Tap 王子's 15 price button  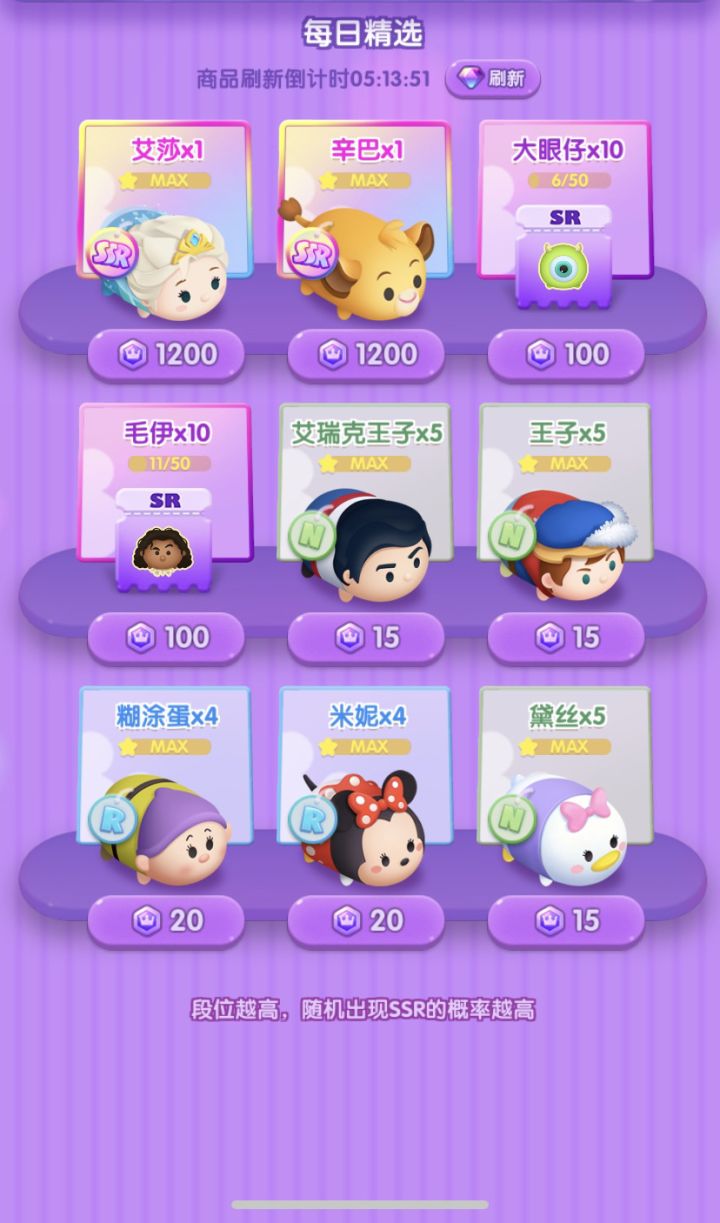click(x=565, y=637)
